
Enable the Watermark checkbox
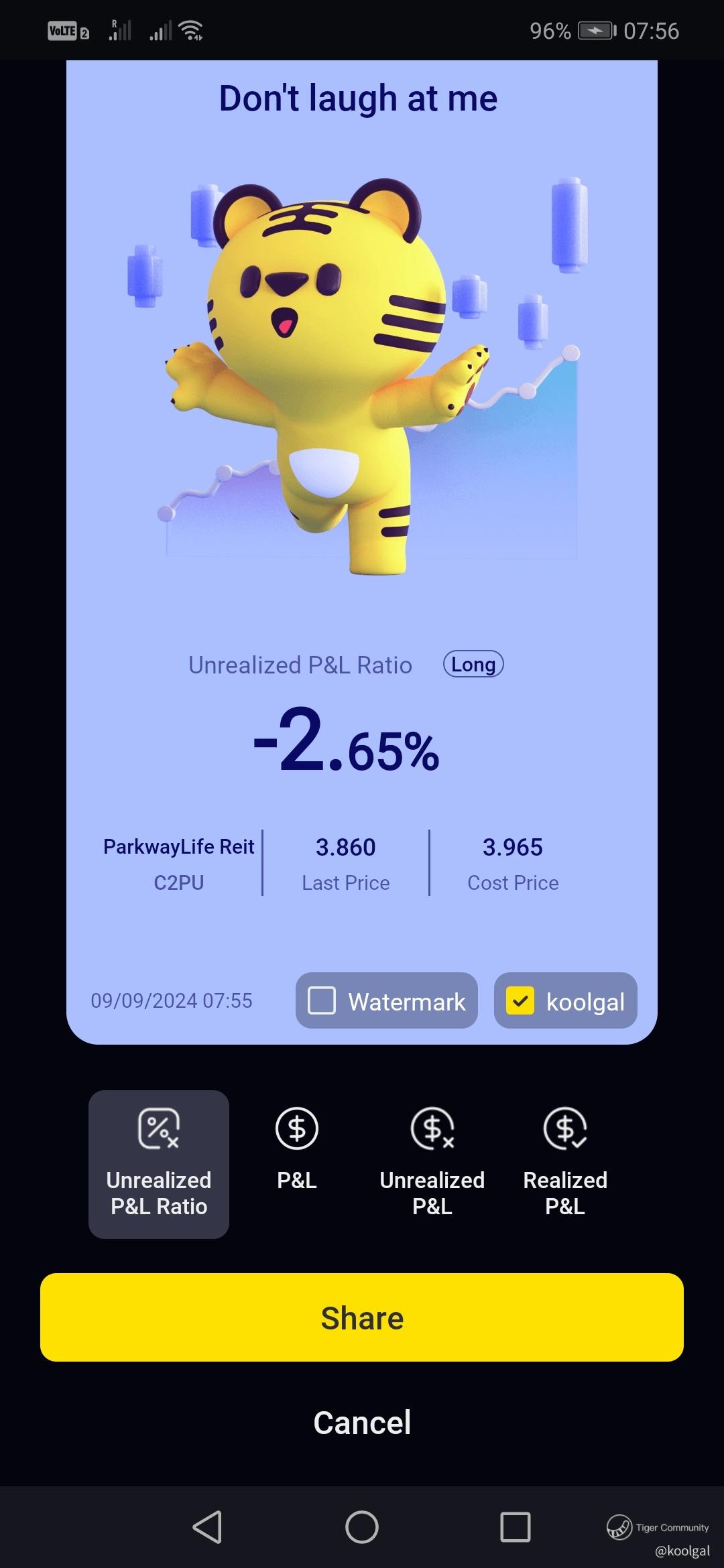coord(322,1000)
